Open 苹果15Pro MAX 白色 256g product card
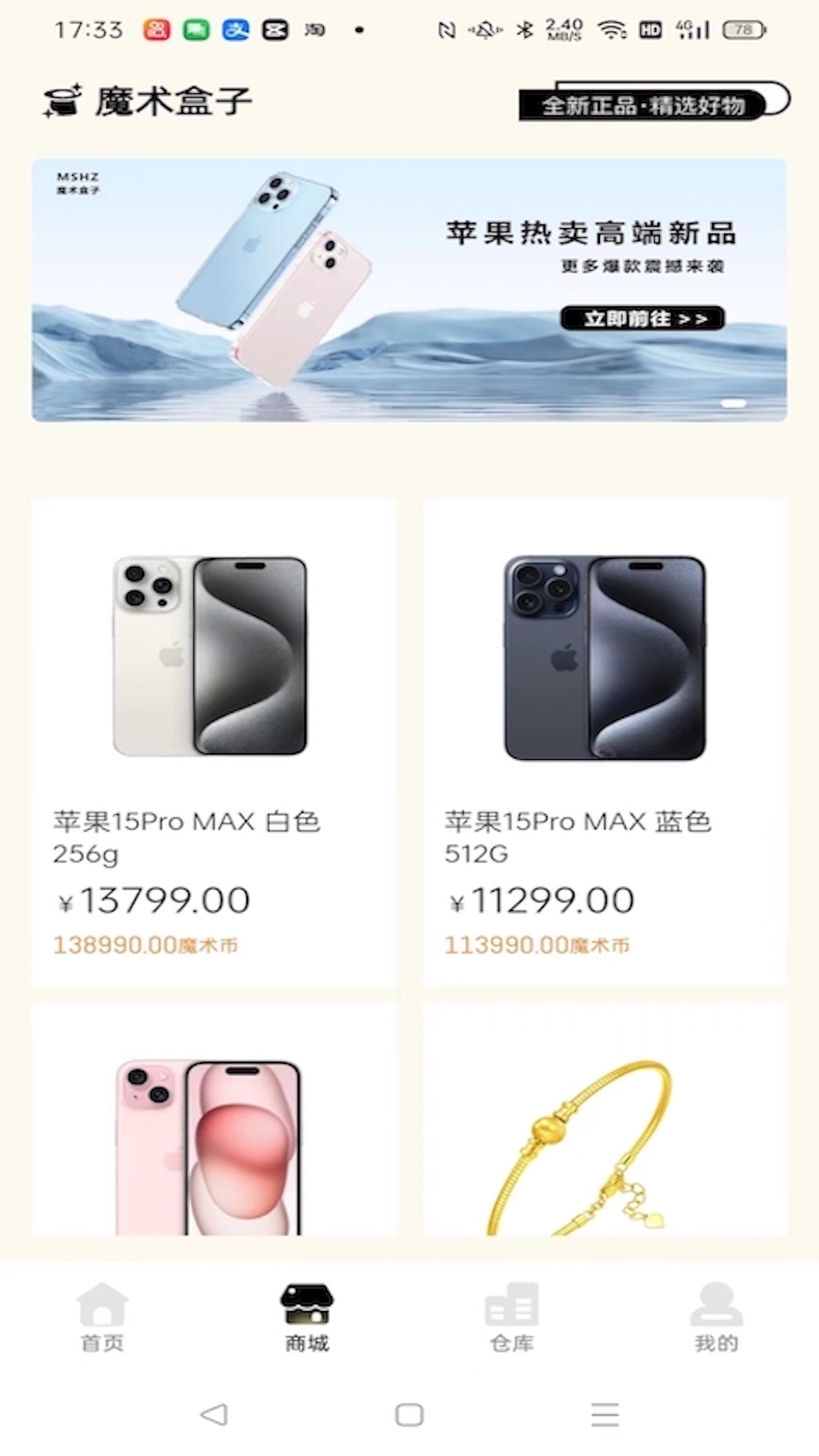Screen dimensions: 819x1456 click(213, 742)
